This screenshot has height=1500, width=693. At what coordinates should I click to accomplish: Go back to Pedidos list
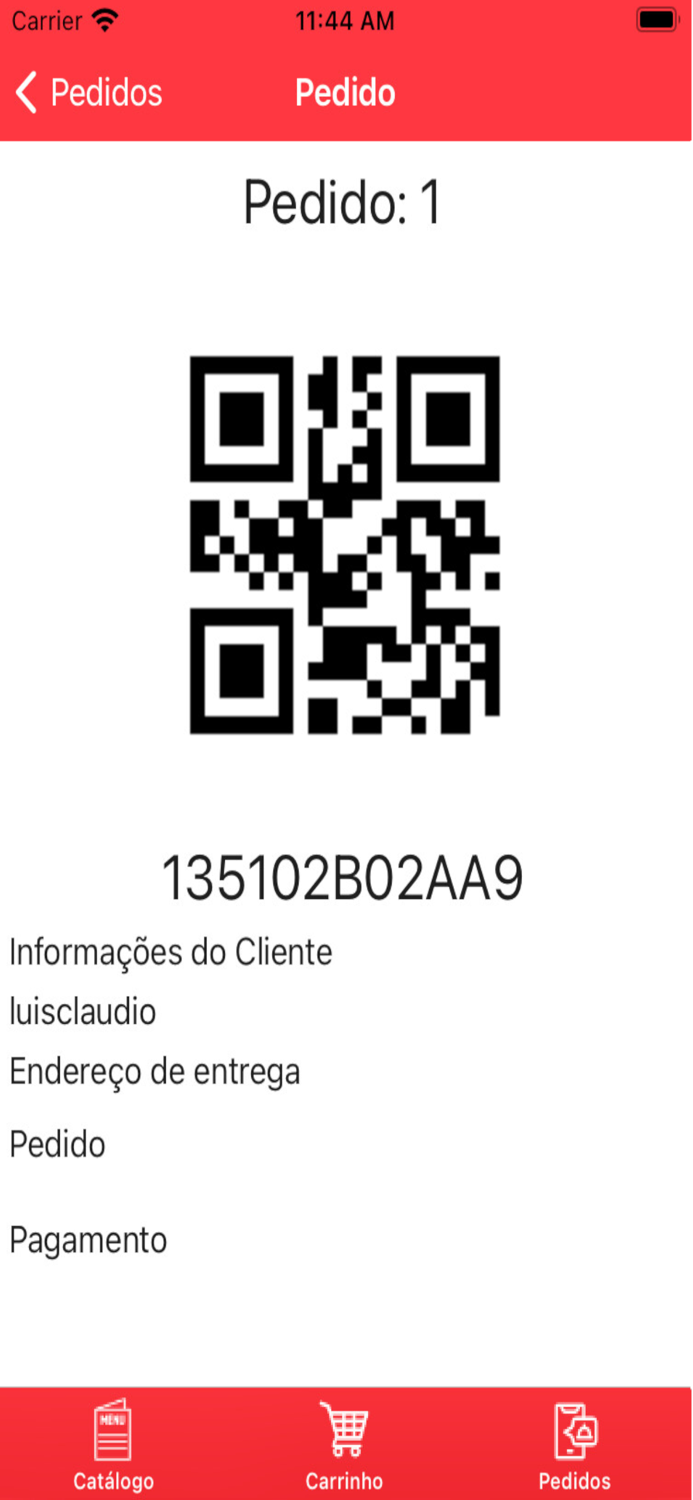(x=88, y=93)
